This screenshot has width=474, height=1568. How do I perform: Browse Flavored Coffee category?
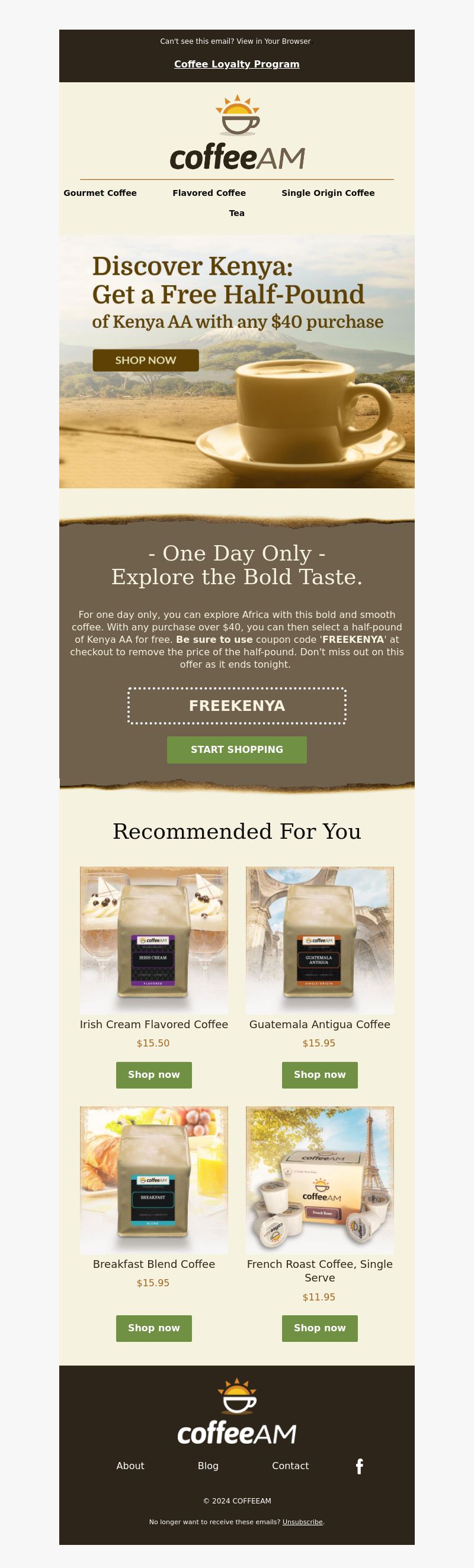(x=209, y=193)
